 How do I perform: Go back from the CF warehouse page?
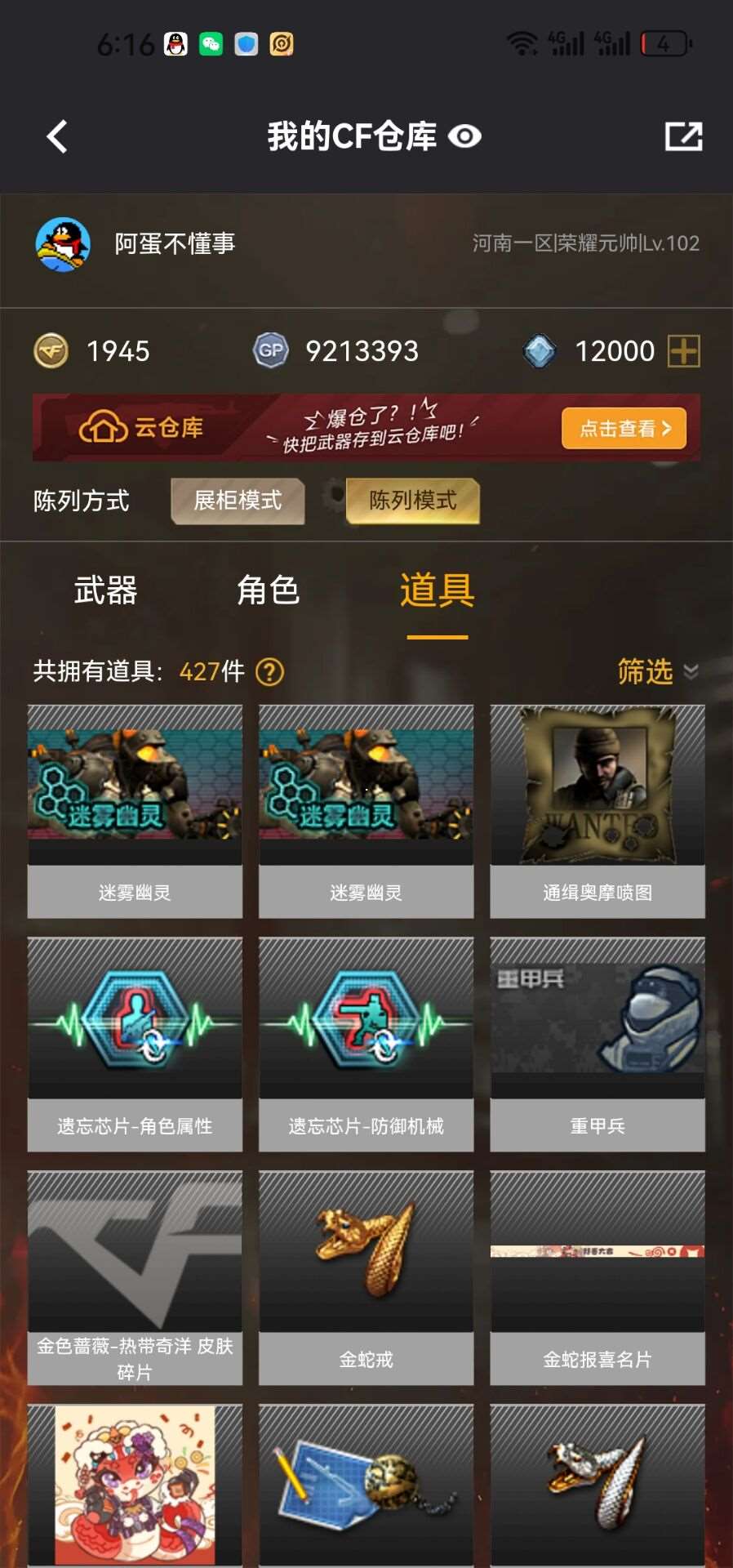pyautogui.click(x=57, y=136)
